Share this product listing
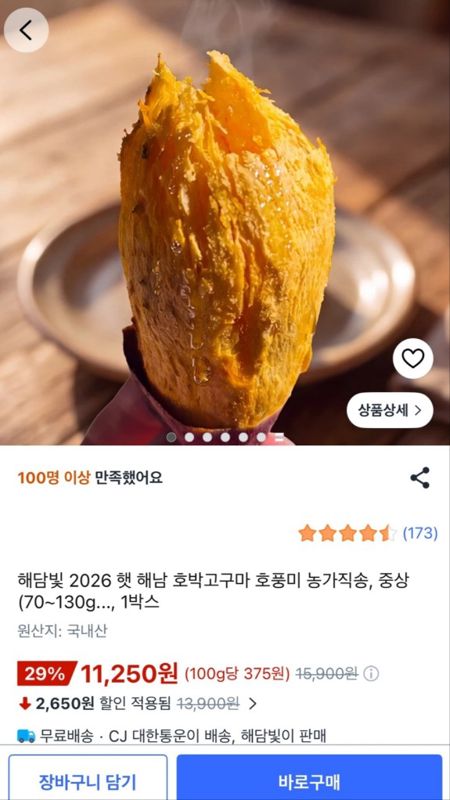450x800 pixels. click(x=420, y=478)
